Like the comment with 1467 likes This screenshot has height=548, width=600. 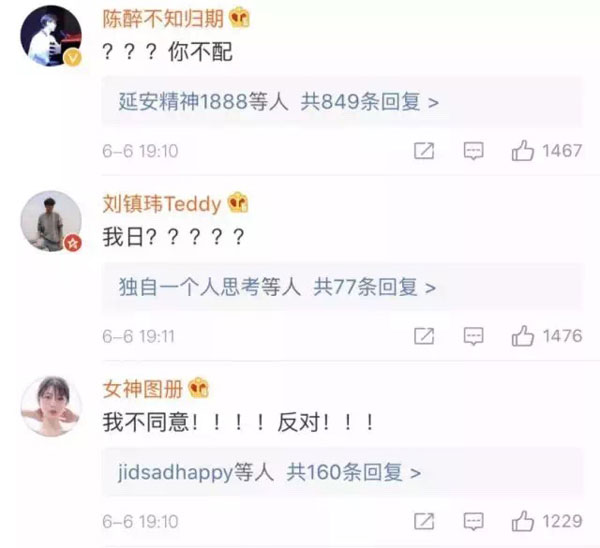[x=523, y=151]
